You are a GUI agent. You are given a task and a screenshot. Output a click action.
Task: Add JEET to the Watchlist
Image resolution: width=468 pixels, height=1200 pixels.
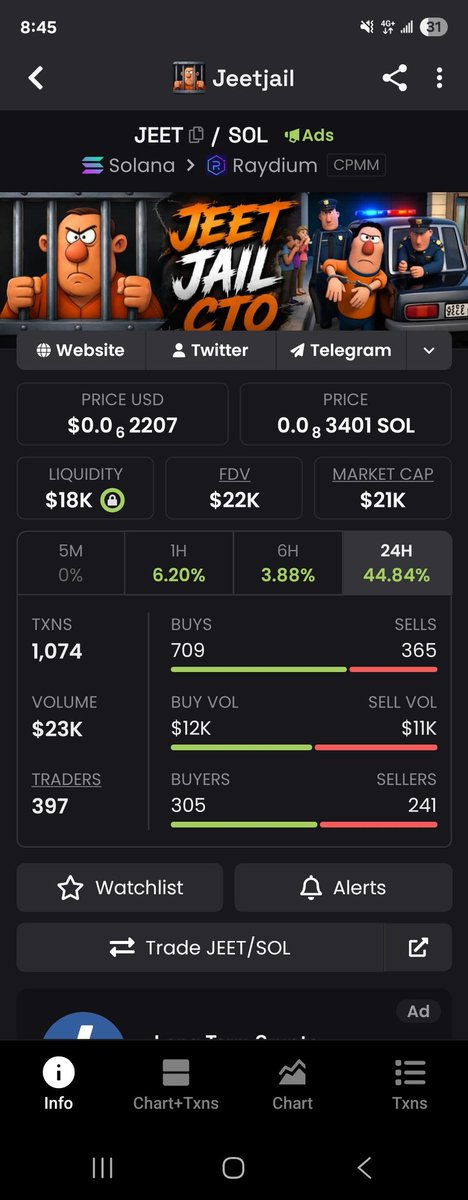[x=120, y=888]
